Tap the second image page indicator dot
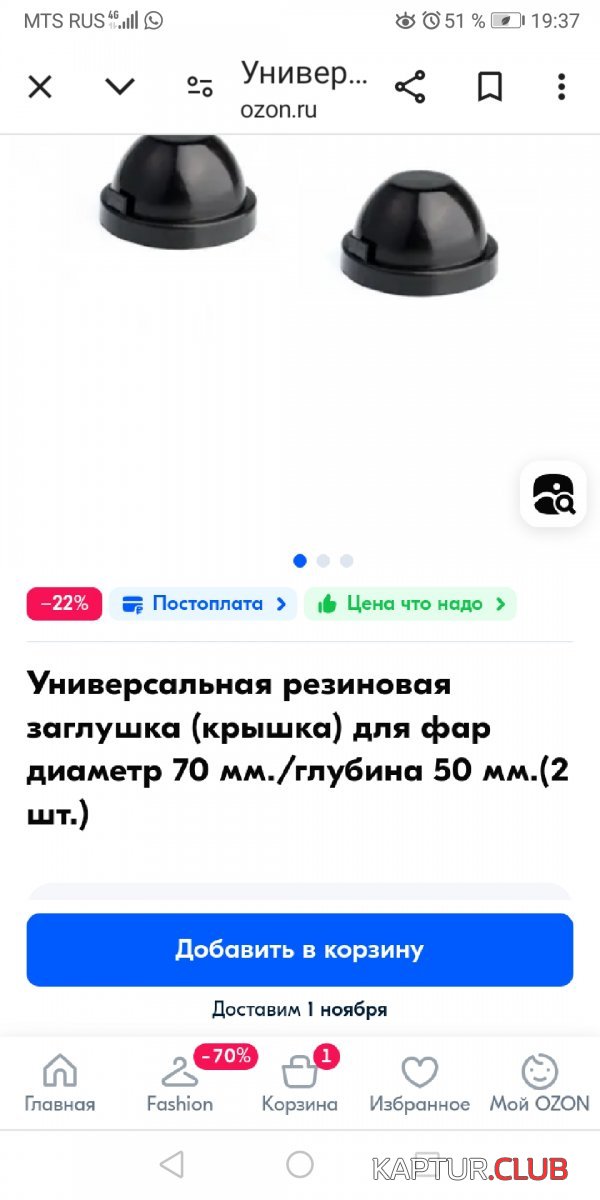 coord(323,561)
